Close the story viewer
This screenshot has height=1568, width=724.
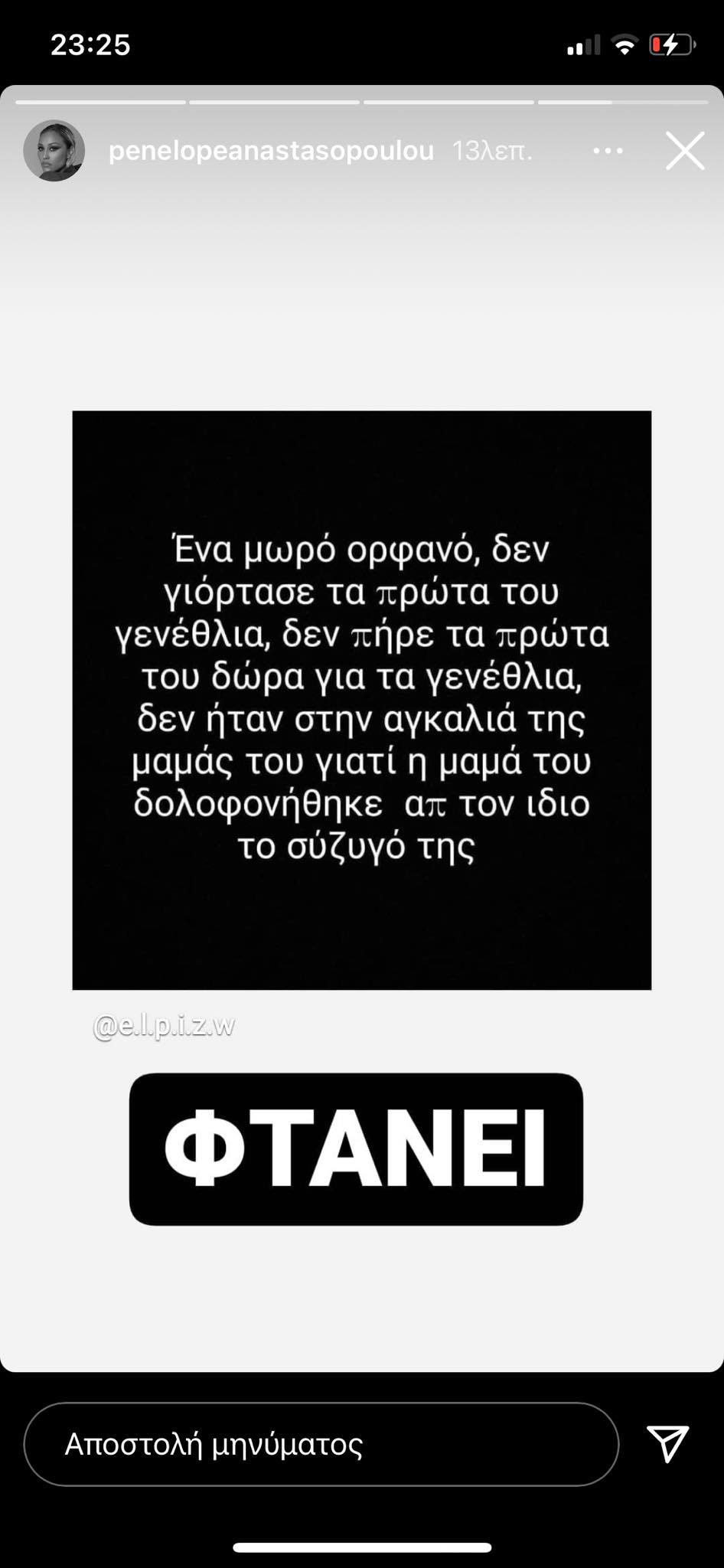(x=683, y=151)
